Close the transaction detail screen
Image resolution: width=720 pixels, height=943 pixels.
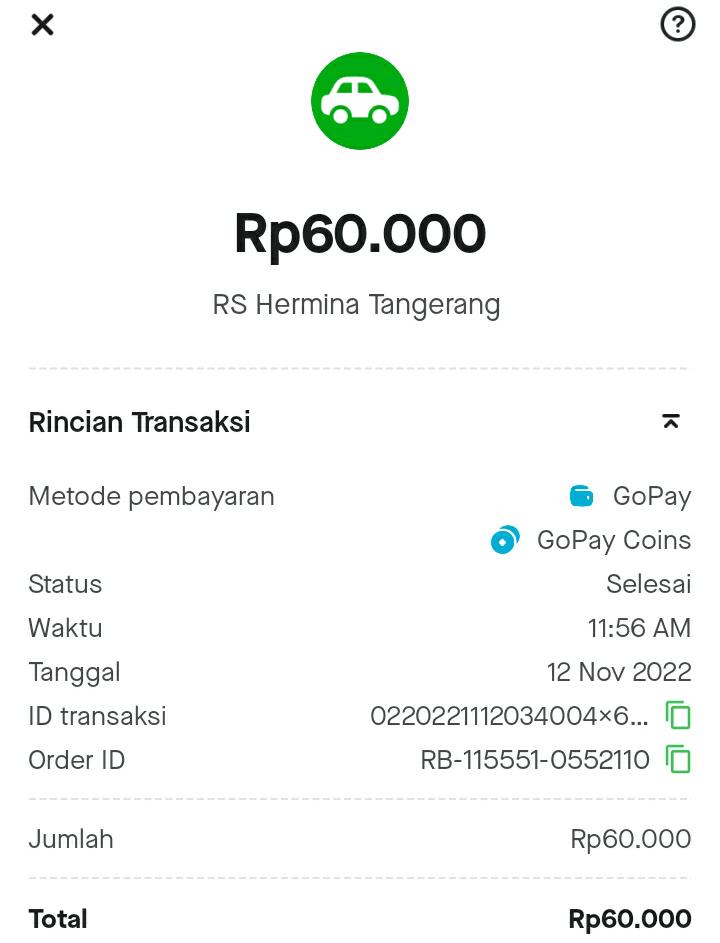click(42, 25)
